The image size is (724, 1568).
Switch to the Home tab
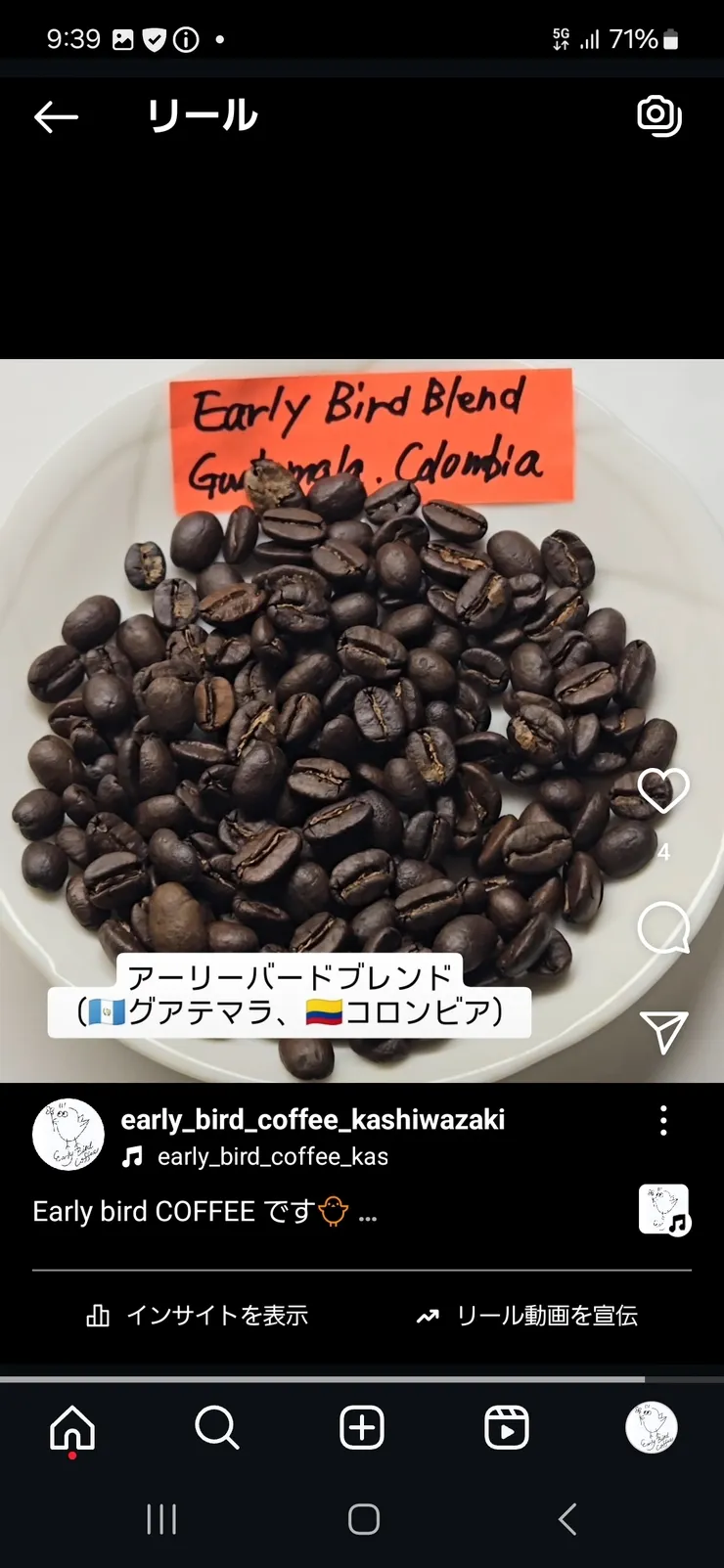coord(72,1428)
